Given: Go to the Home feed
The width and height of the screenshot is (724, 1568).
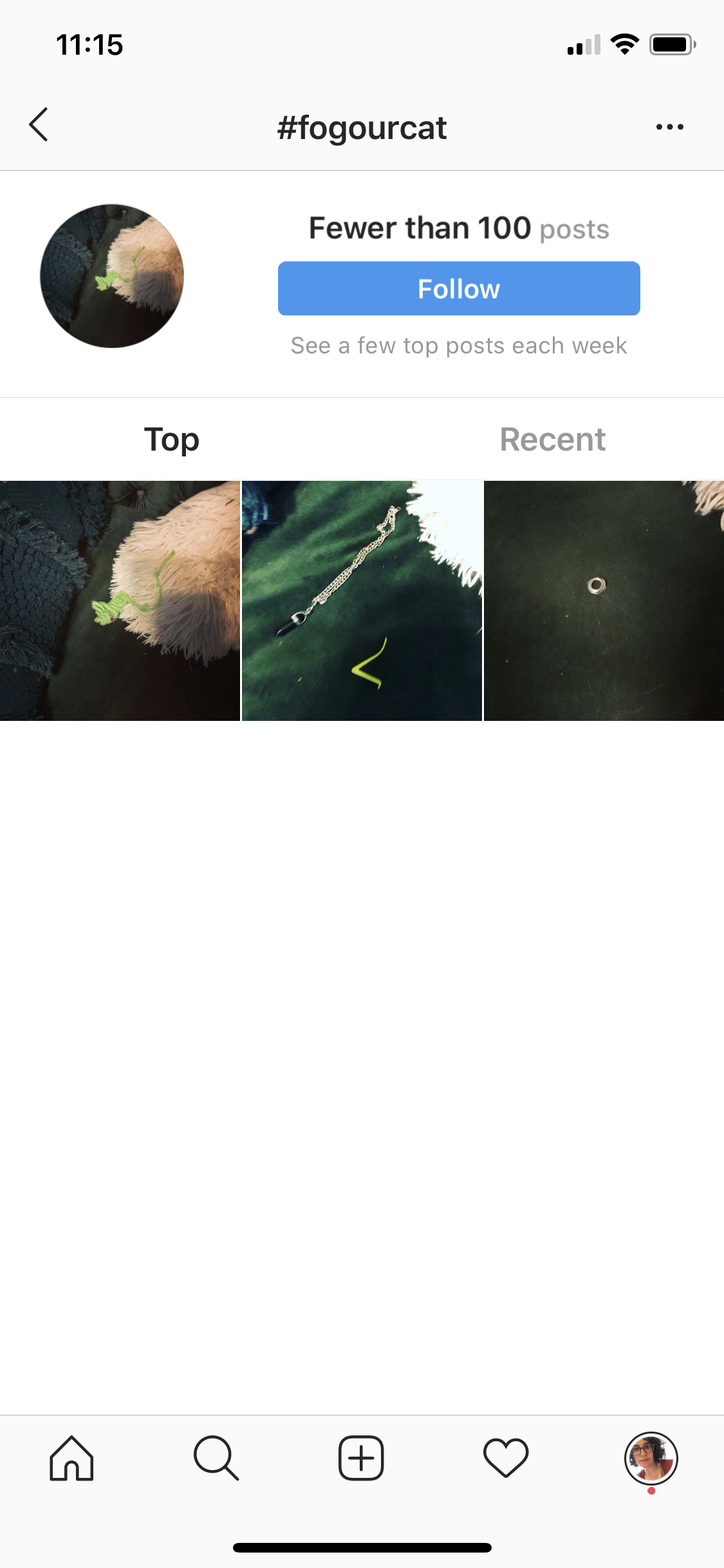Looking at the screenshot, I should point(71,1458).
